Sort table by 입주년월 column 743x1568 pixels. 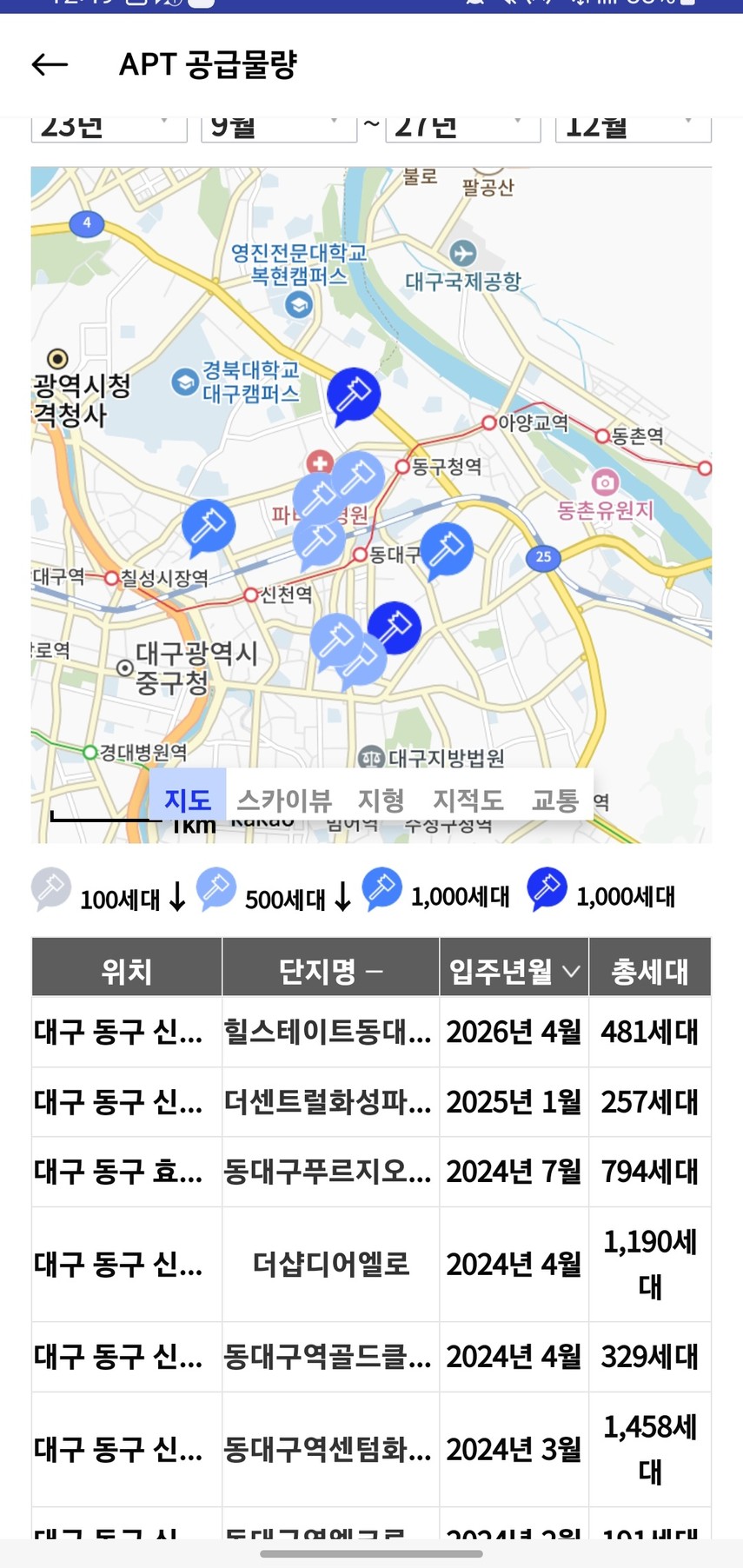pos(513,970)
